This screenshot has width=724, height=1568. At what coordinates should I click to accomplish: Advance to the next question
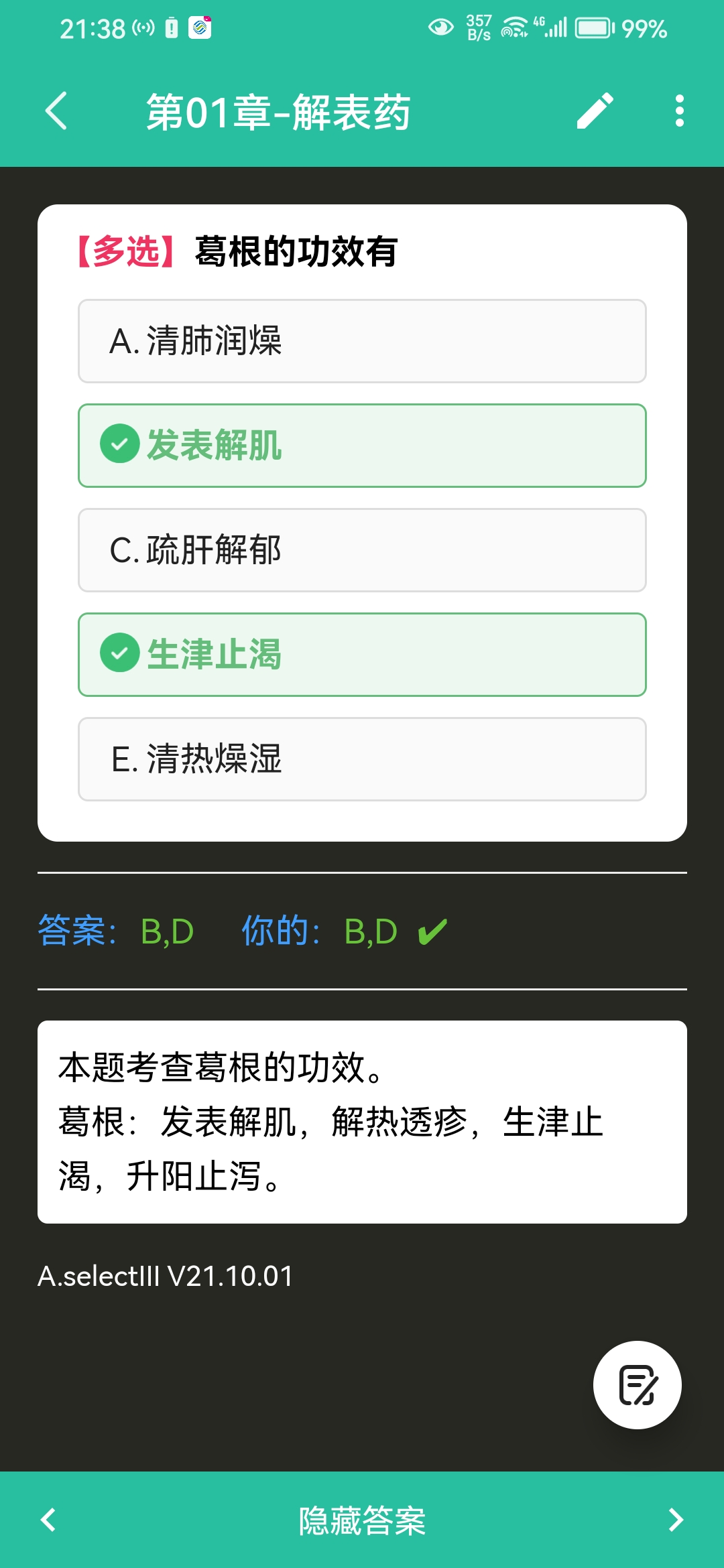676,1520
